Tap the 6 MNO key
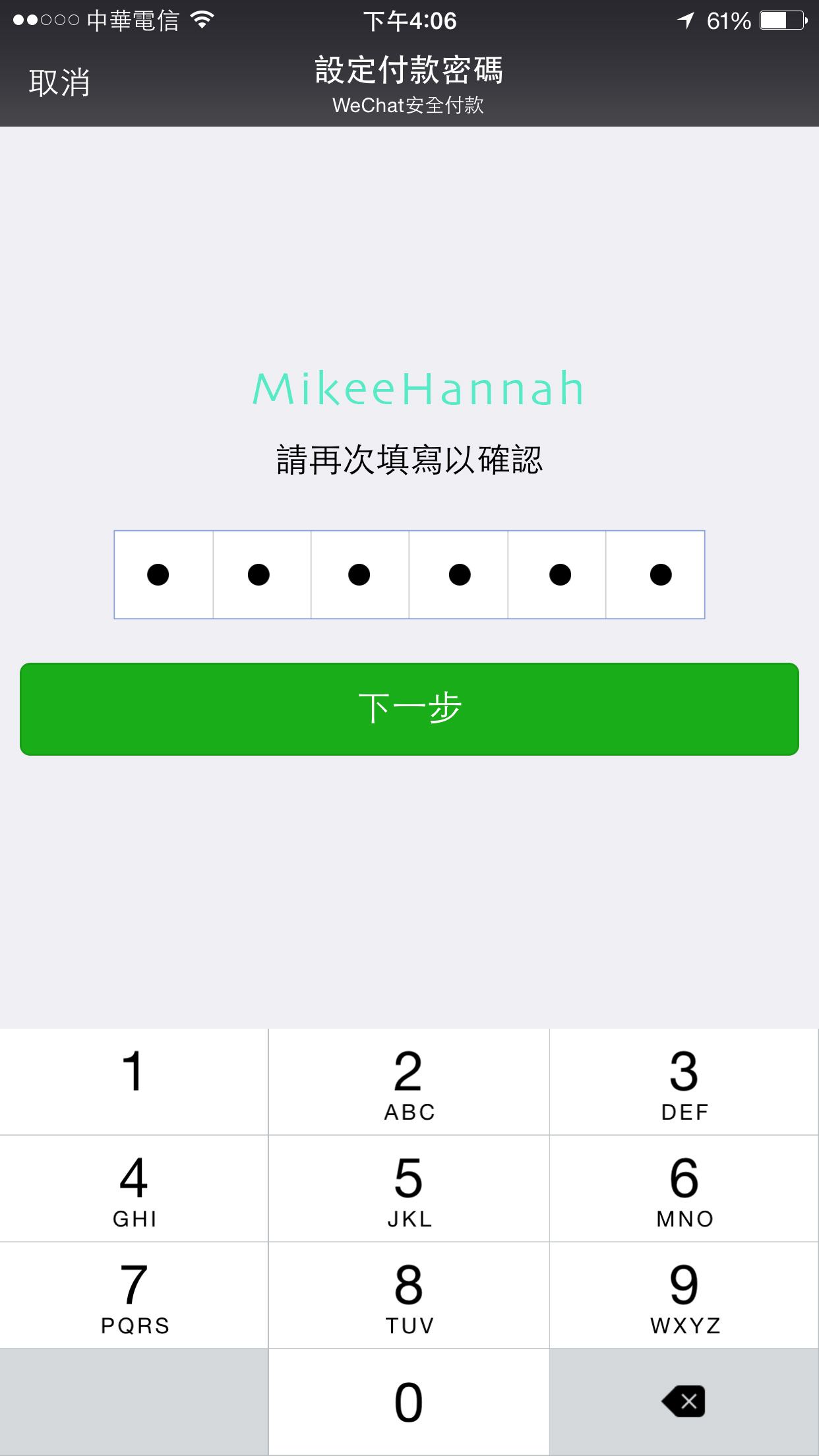819x1456 pixels. click(684, 1189)
